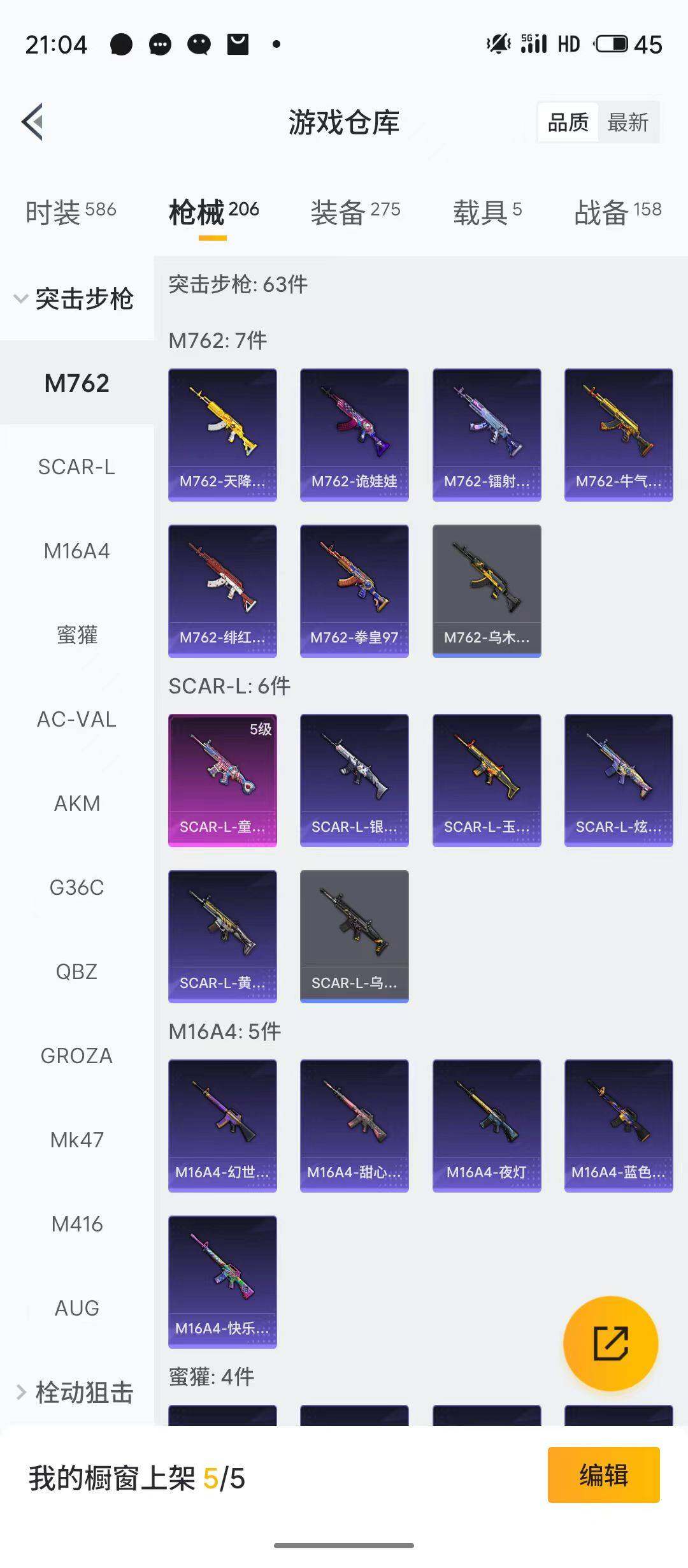
Task: Sort the warehouse by 最新
Action: click(x=627, y=122)
